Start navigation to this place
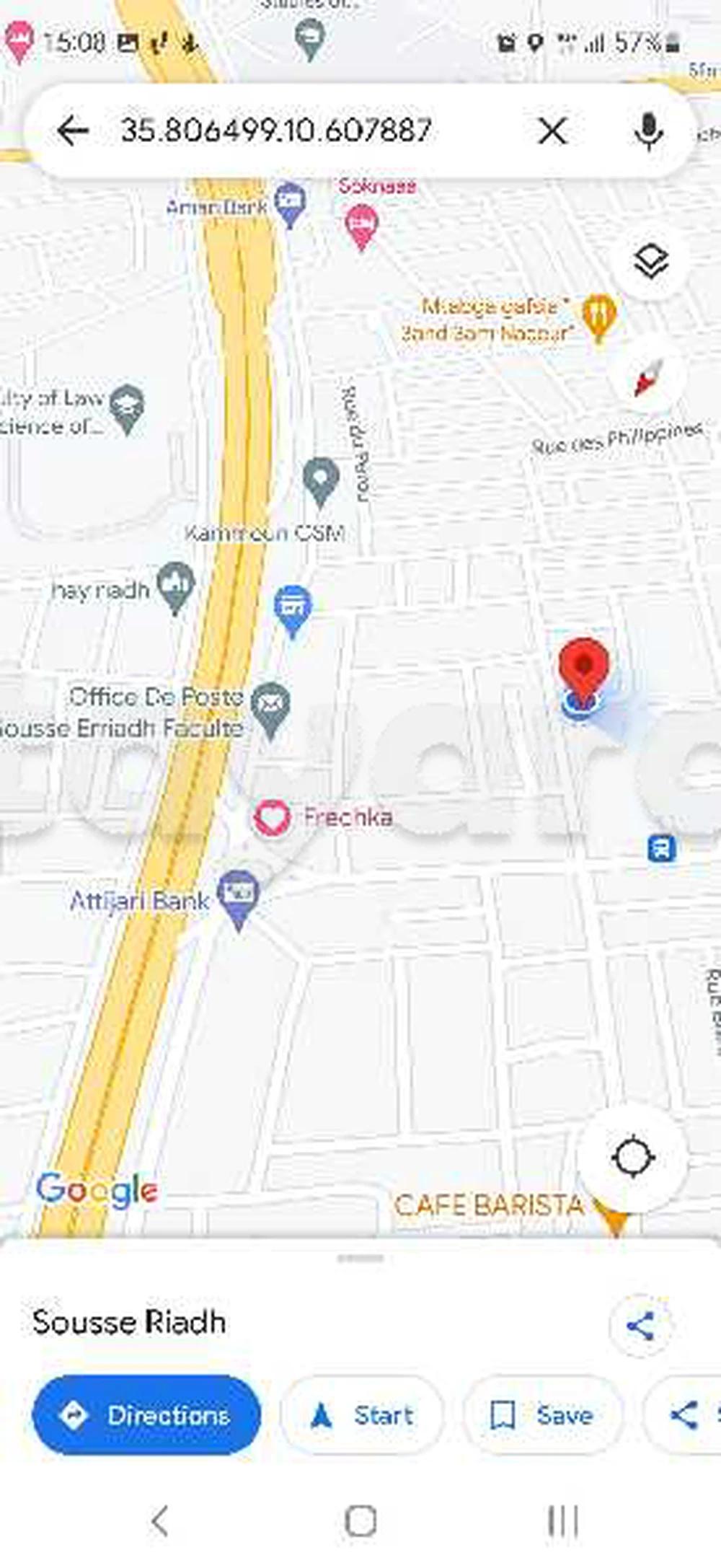 tap(362, 1415)
